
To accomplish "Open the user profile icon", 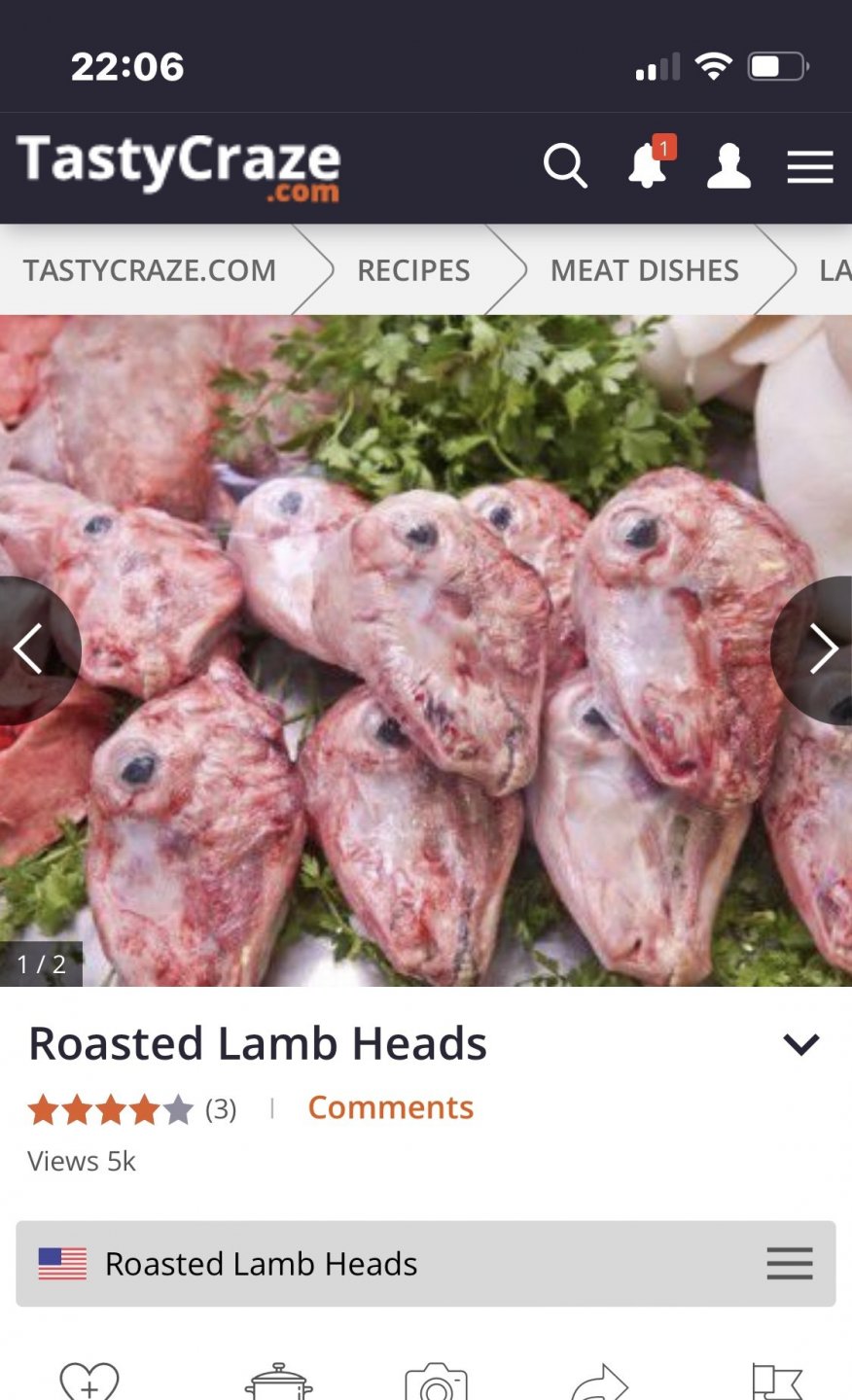I will click(728, 166).
